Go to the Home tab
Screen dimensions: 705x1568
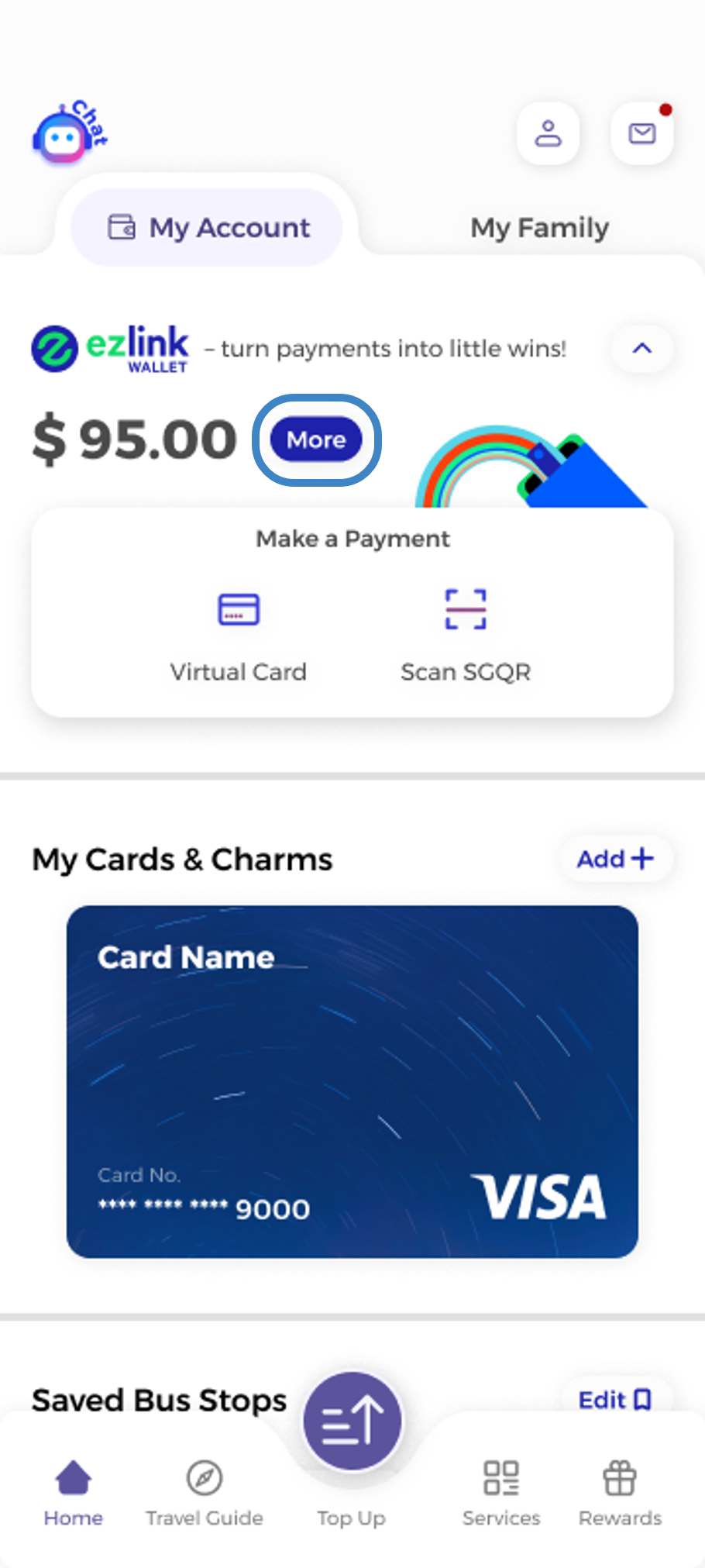coord(73,1494)
